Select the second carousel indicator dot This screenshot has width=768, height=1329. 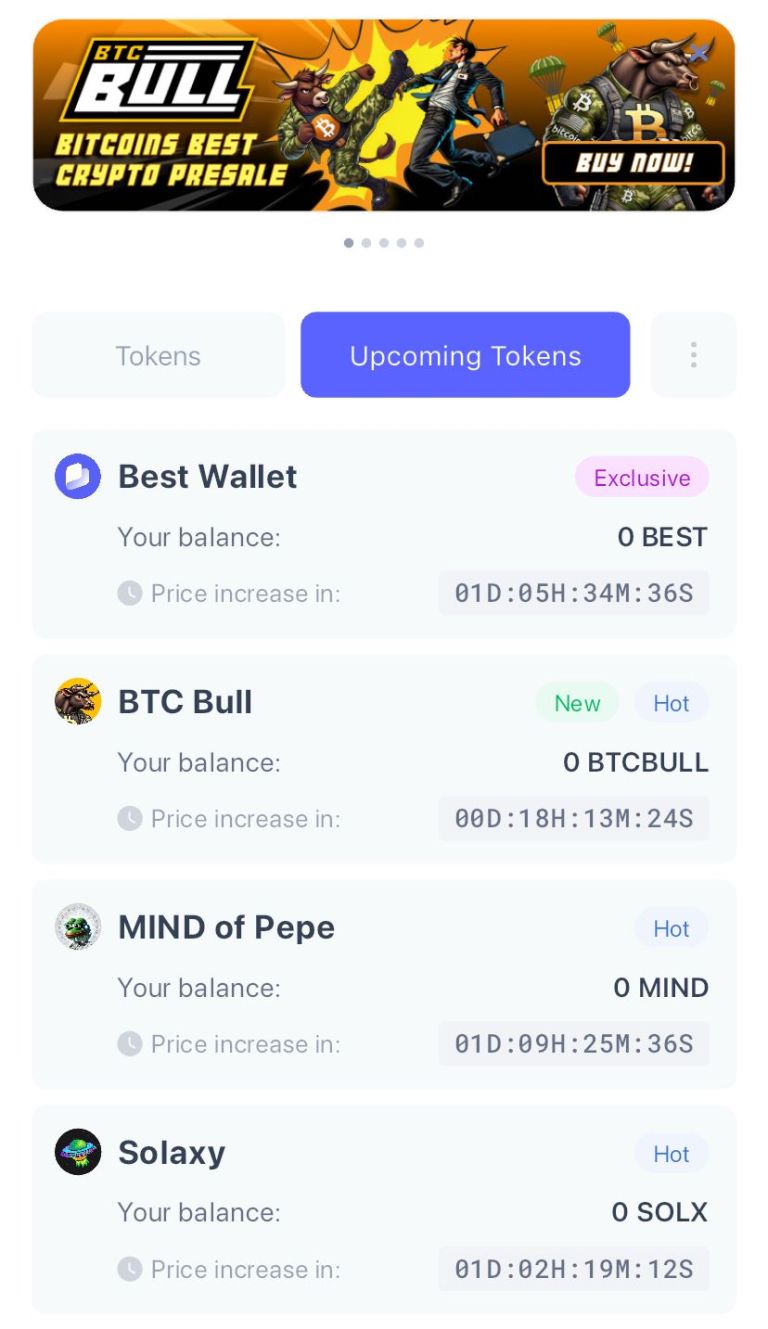tap(366, 242)
